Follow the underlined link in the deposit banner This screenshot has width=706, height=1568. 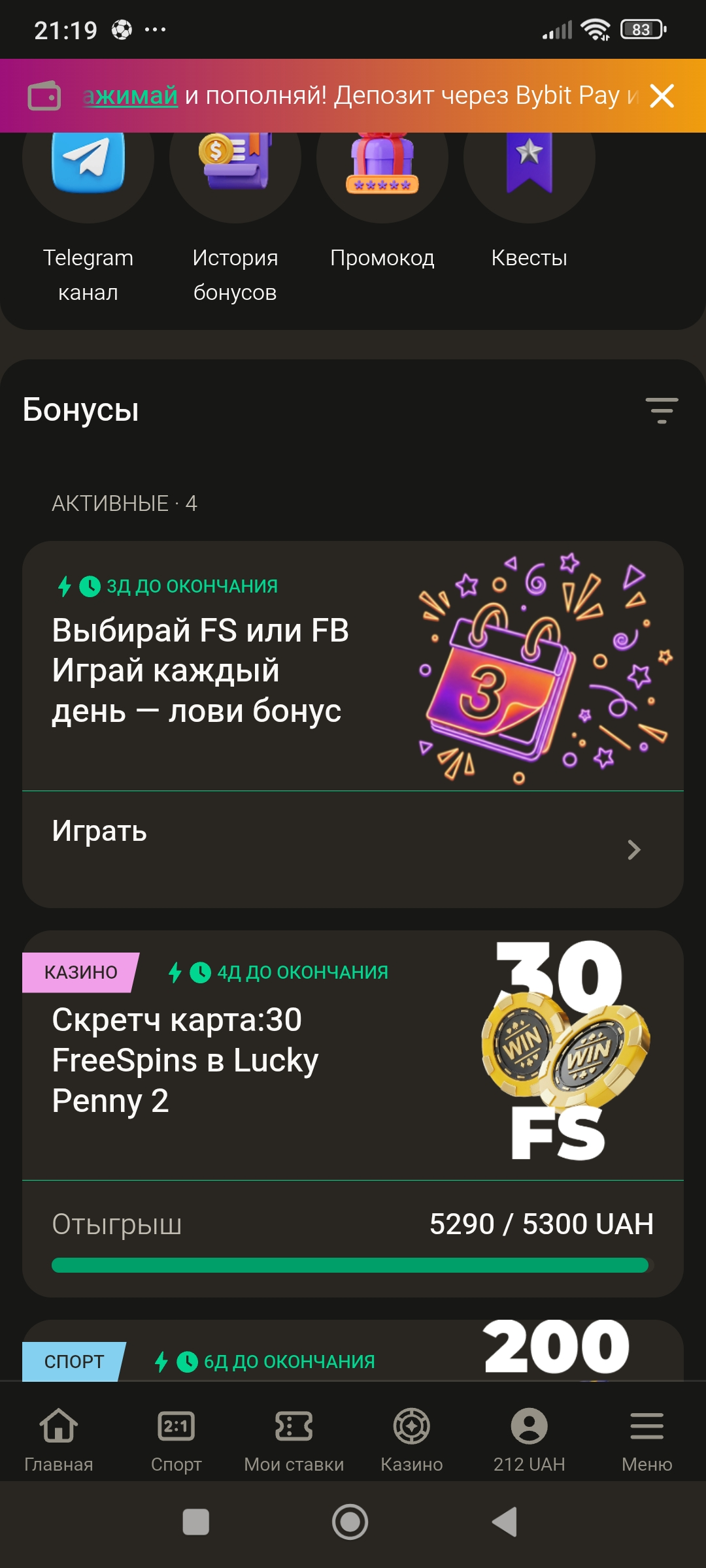point(131,96)
